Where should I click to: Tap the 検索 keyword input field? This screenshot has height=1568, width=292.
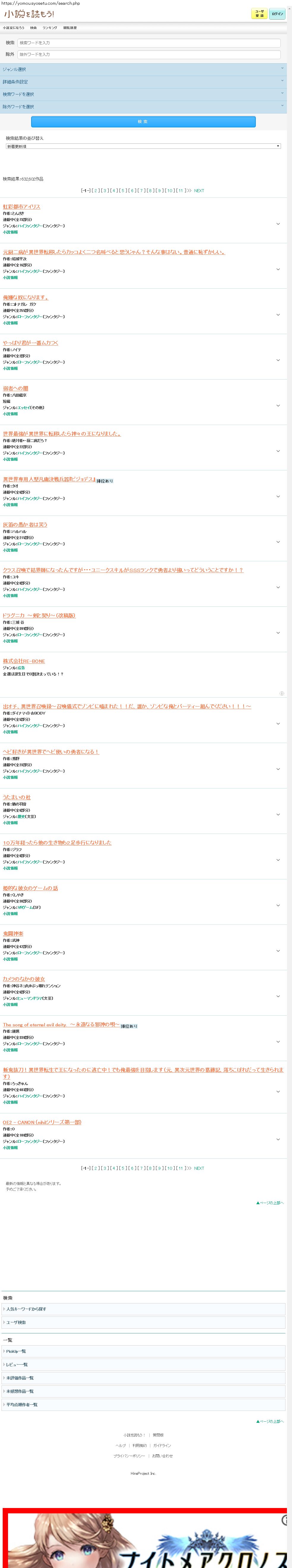pyautogui.click(x=149, y=42)
